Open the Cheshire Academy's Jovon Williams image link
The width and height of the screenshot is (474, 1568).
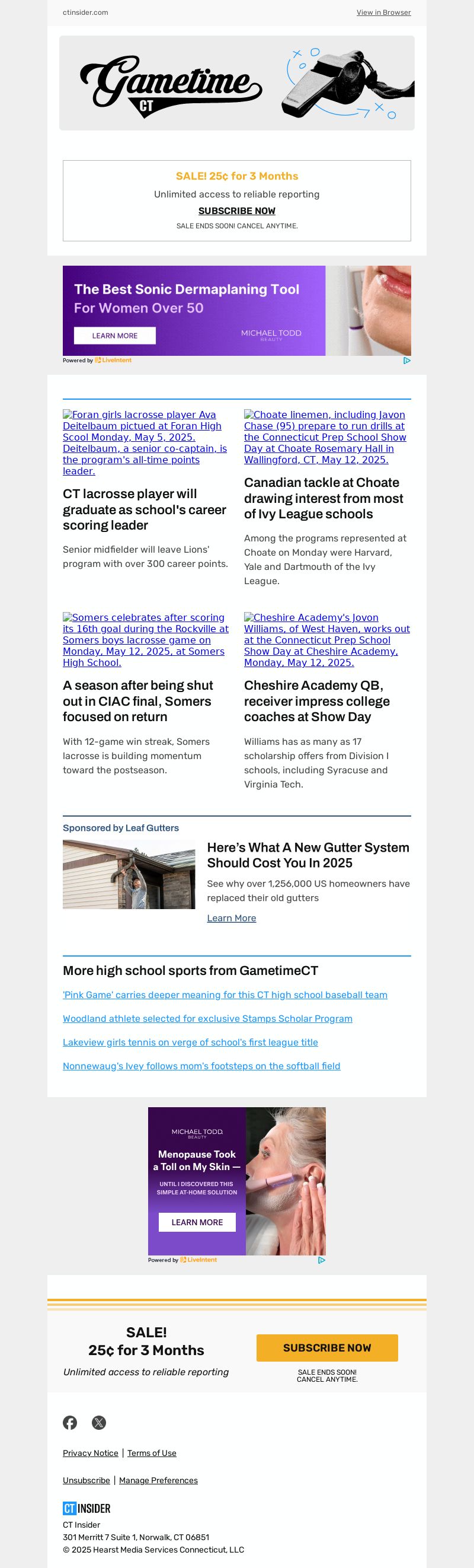[326, 640]
